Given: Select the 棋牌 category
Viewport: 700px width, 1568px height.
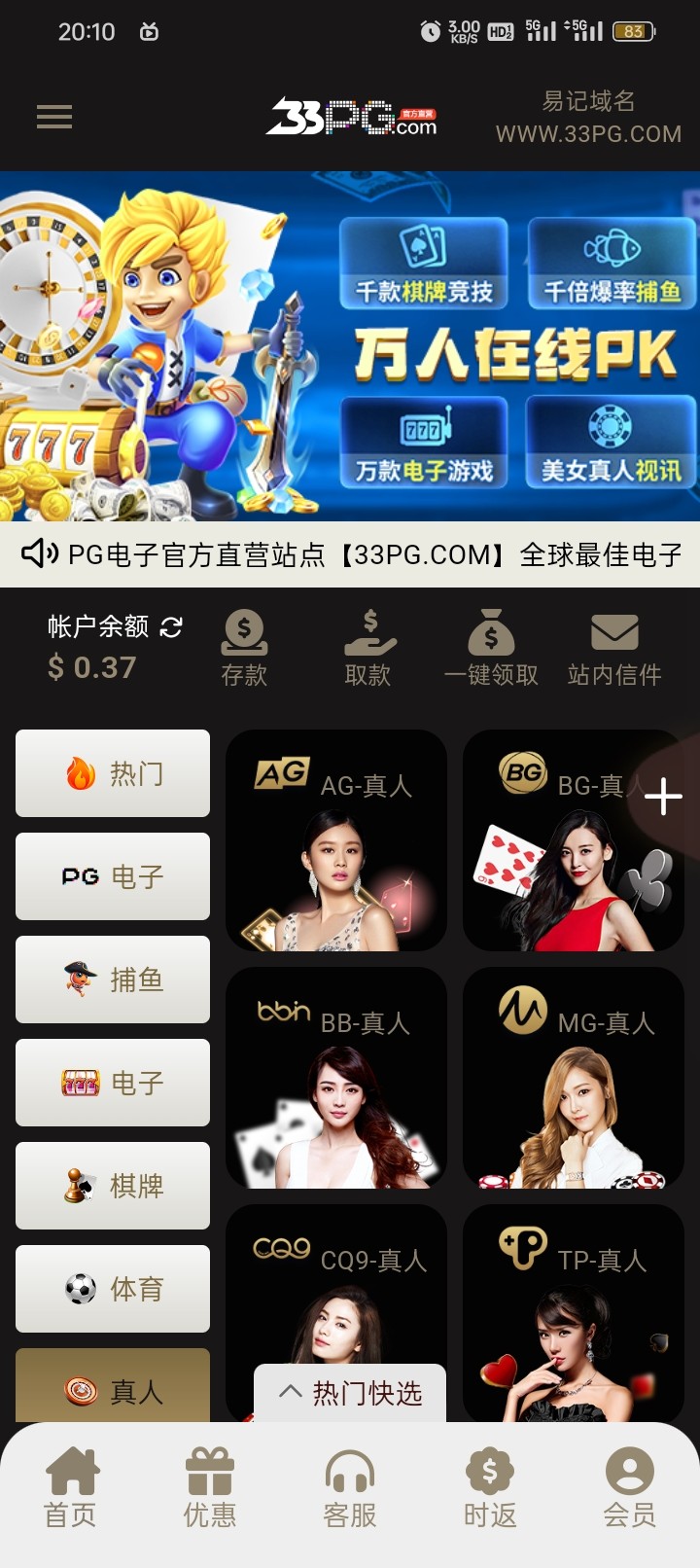Looking at the screenshot, I should tap(113, 1186).
